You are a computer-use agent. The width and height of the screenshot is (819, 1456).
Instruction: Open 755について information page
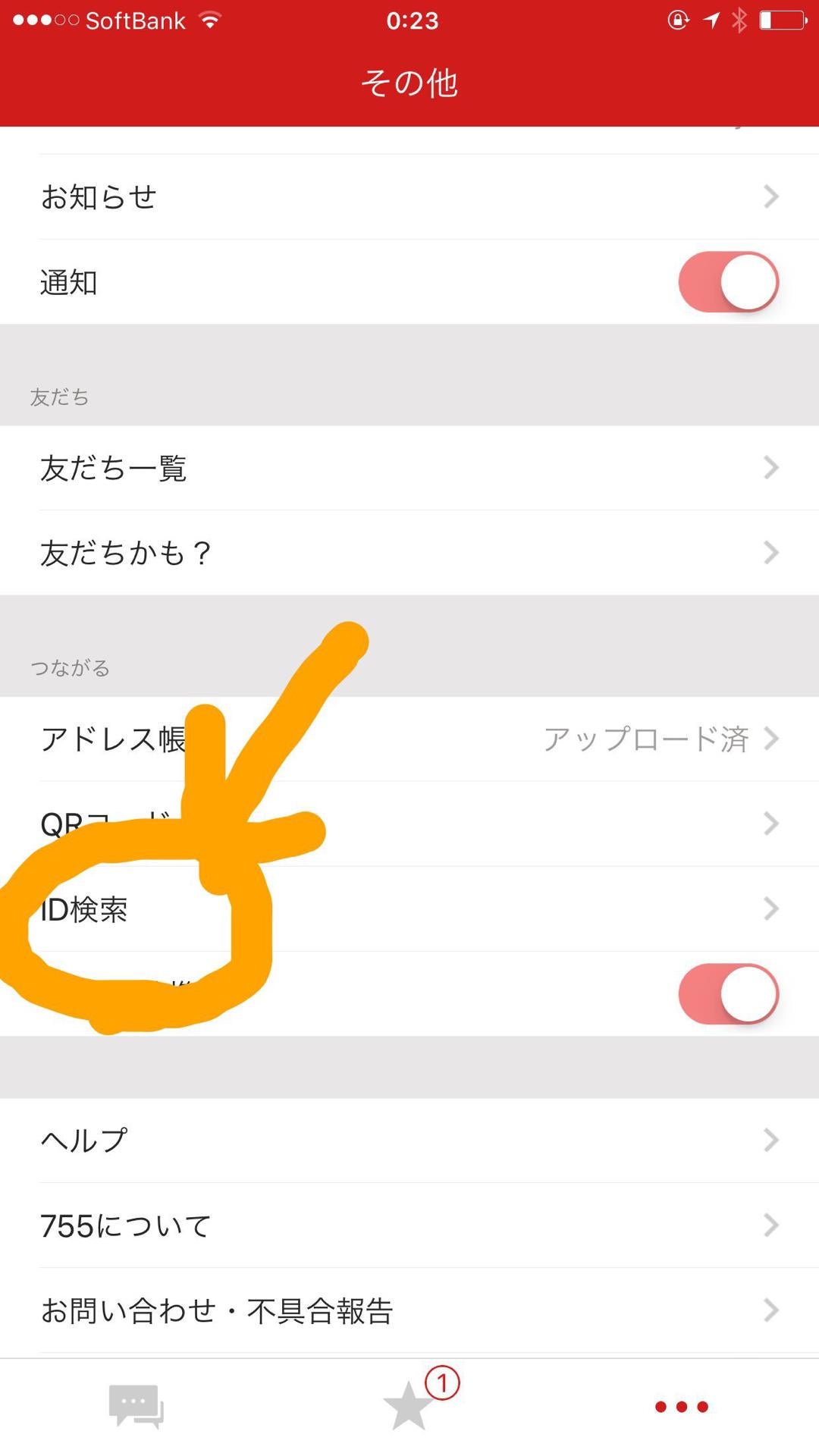coord(409,1223)
